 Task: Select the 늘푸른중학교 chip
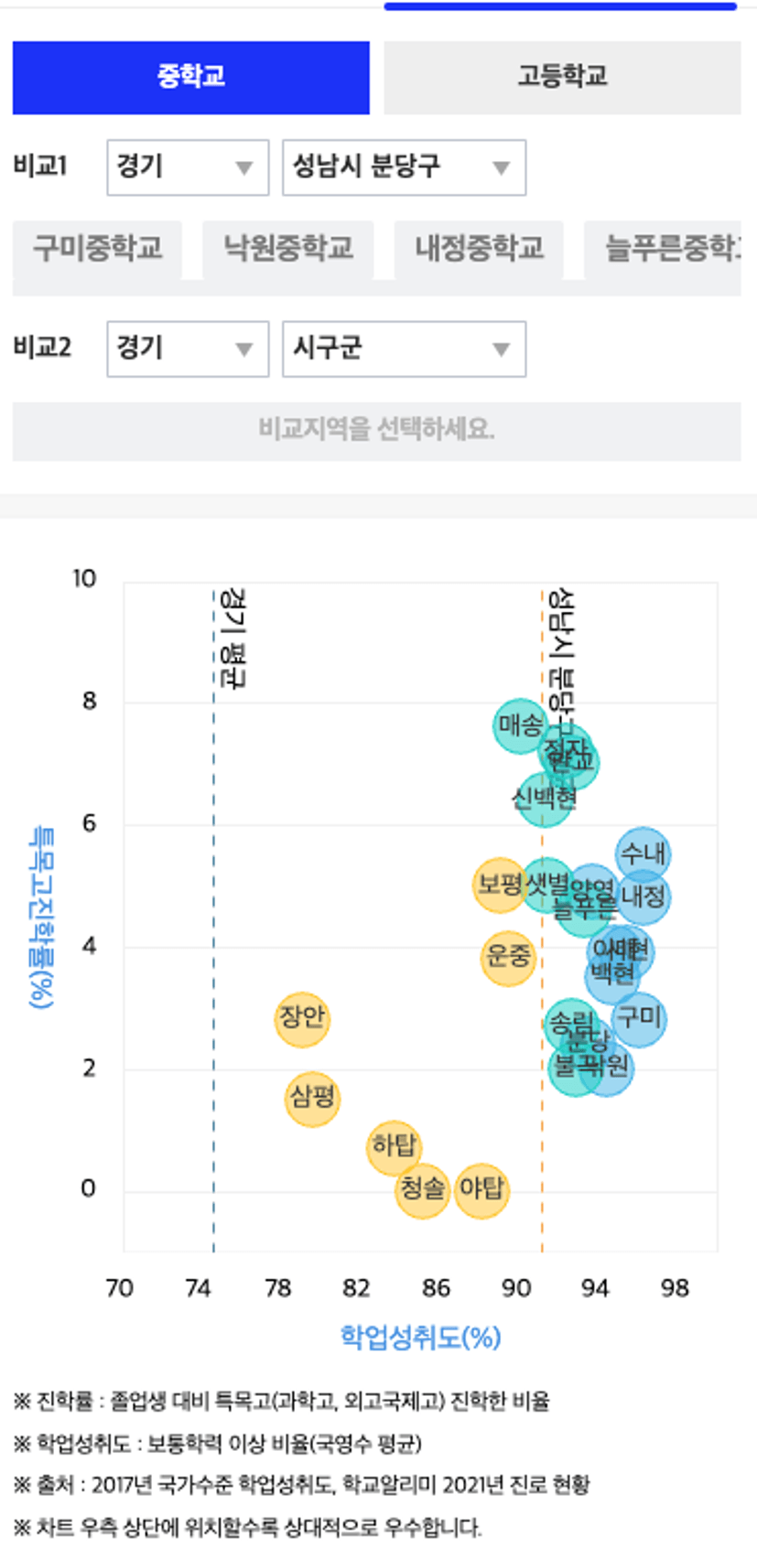(663, 250)
